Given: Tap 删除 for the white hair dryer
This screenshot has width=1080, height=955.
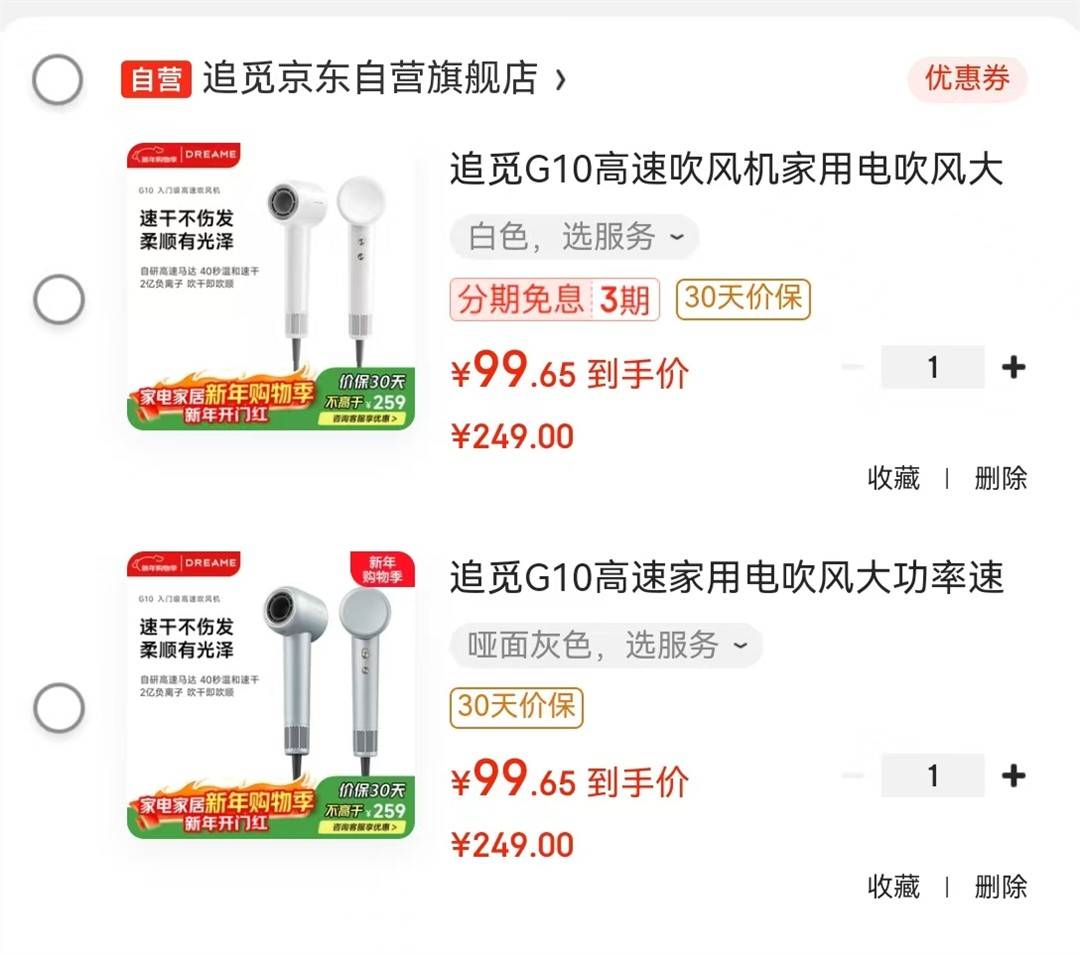Looking at the screenshot, I should tap(1000, 478).
